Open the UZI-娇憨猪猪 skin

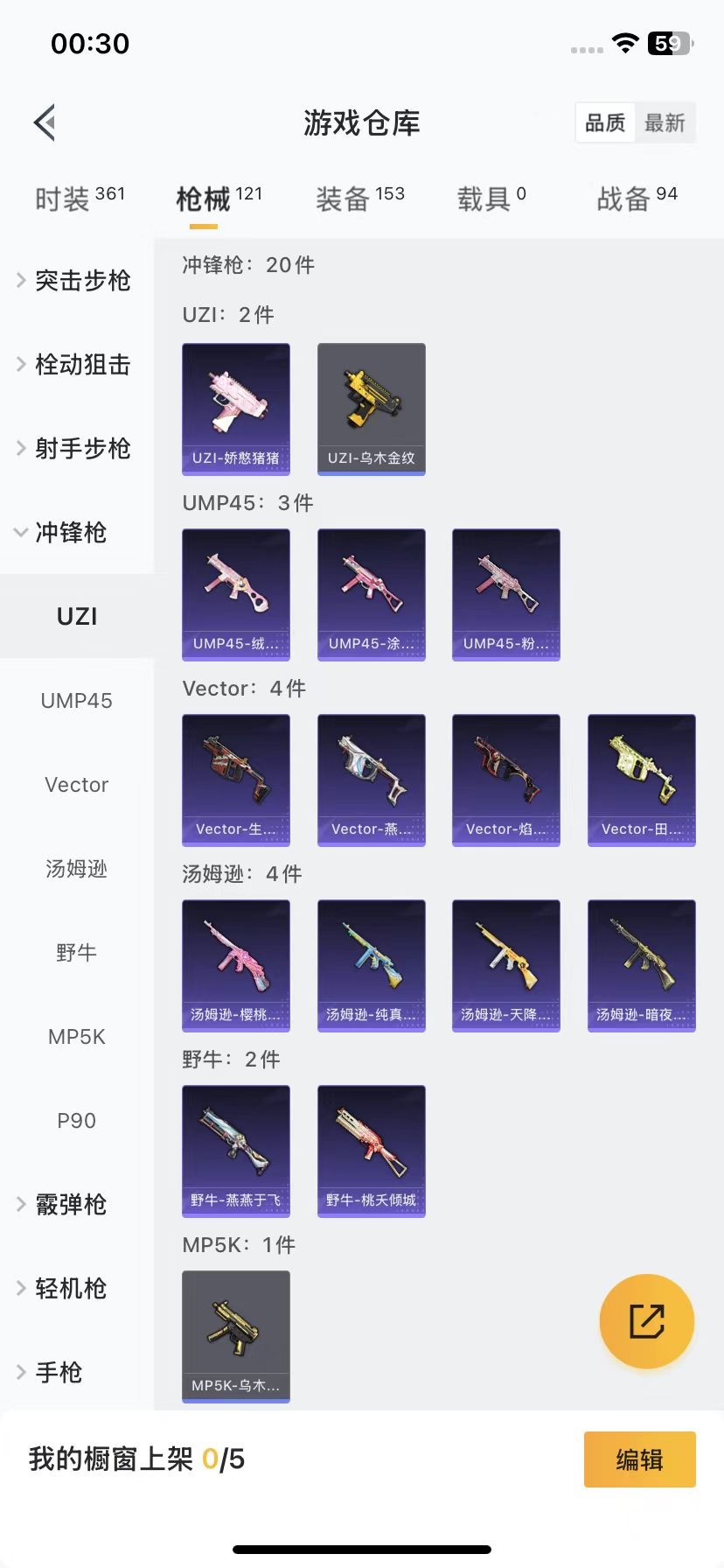point(236,409)
